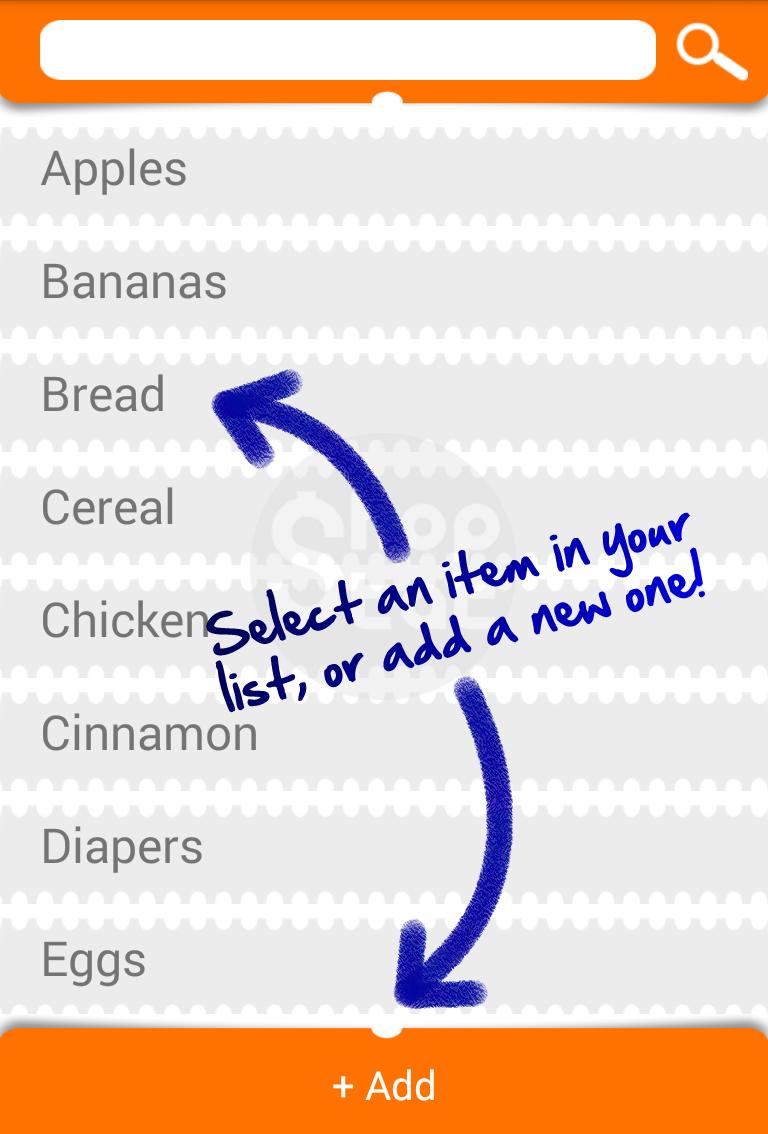The height and width of the screenshot is (1134, 768).
Task: Add a new item with + Add
Action: [x=384, y=1085]
